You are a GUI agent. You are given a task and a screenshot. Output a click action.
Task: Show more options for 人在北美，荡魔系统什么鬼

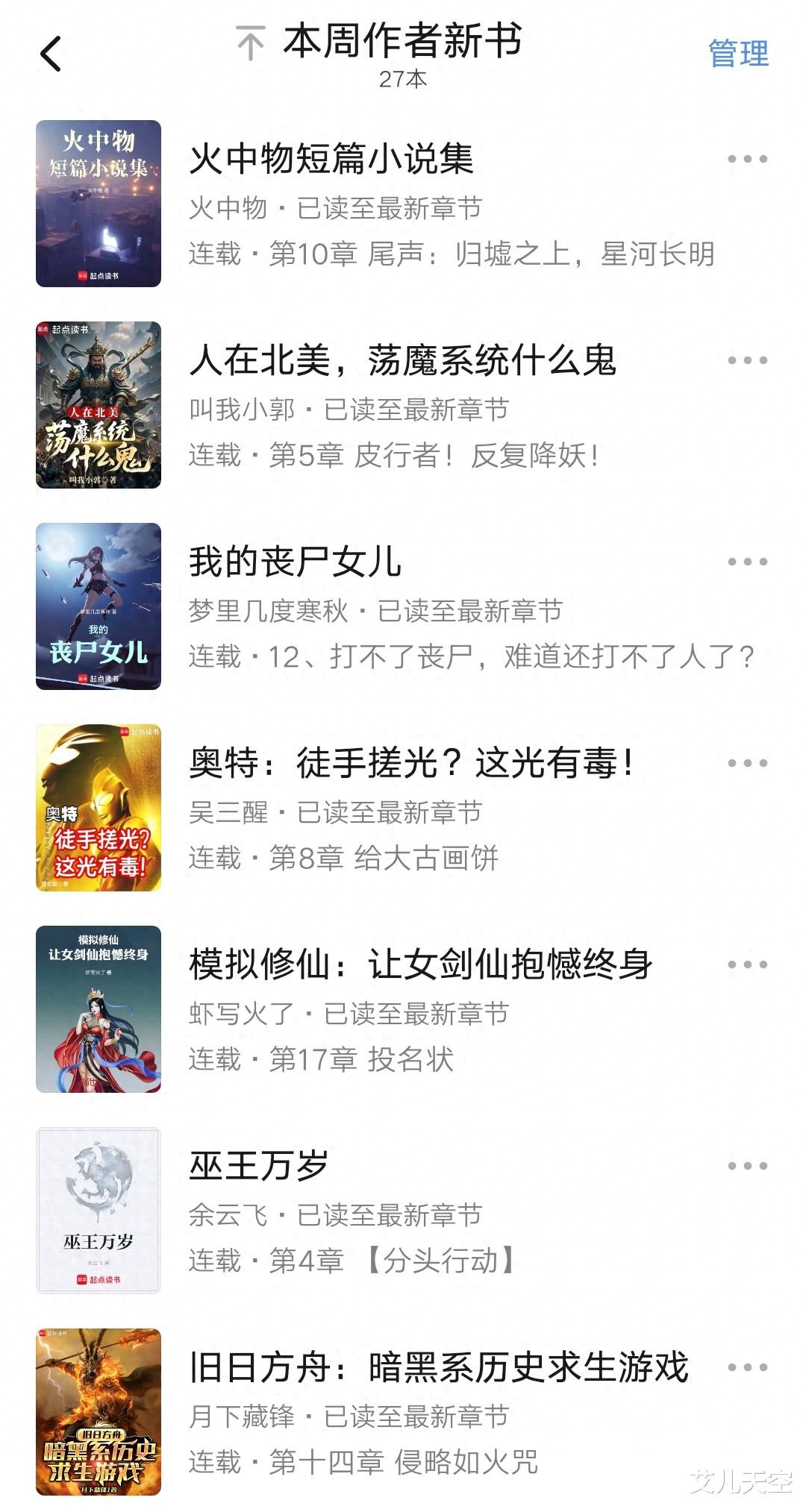[747, 360]
